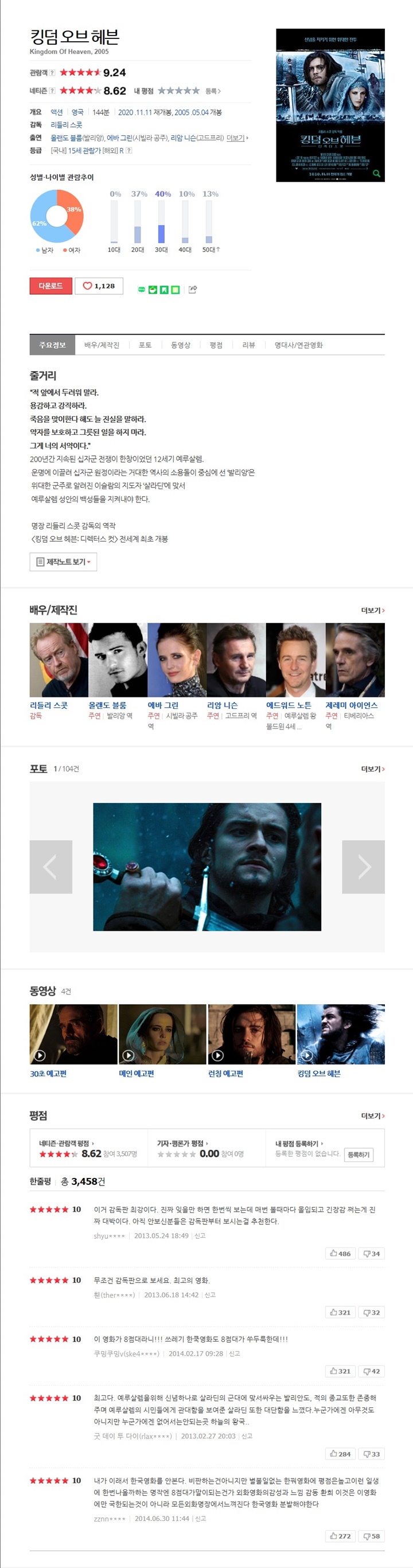Expand 제작노트 보기
Viewport: 413px width, 1568px height.
[63, 562]
